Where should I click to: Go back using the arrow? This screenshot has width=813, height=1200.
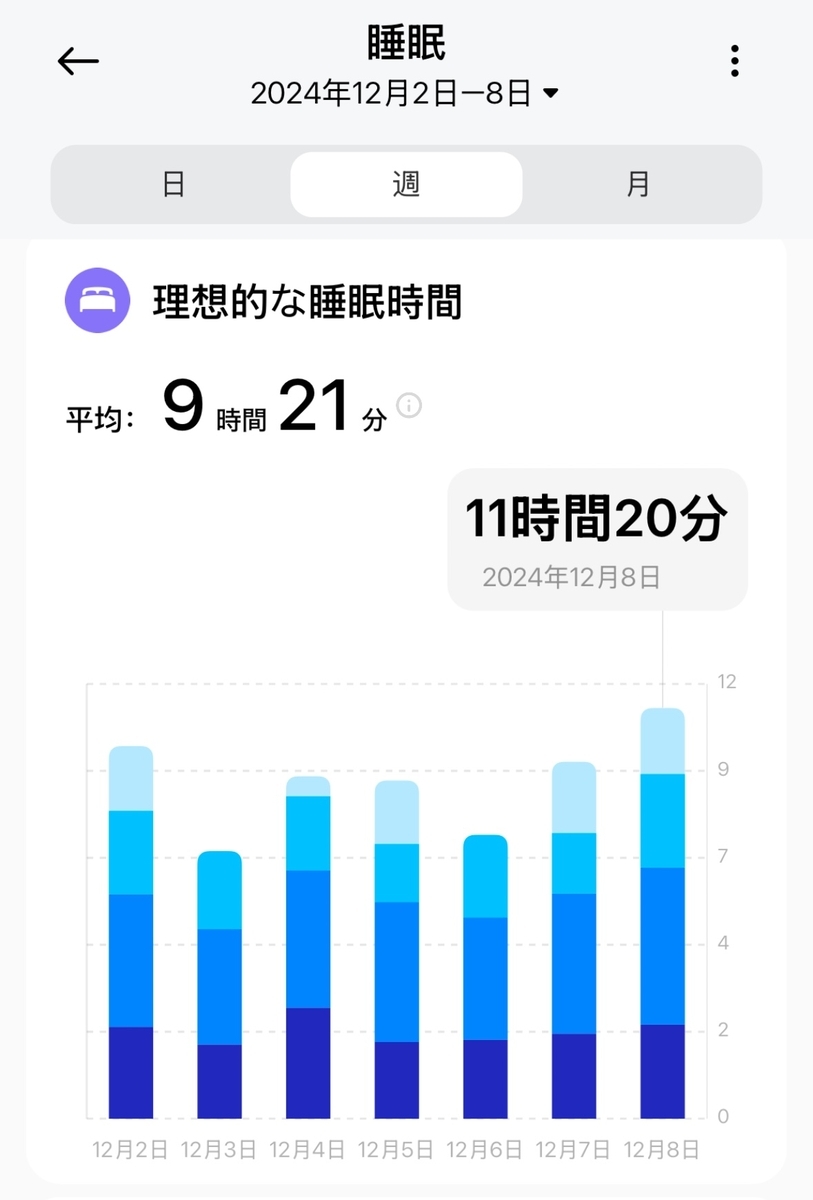(x=78, y=62)
